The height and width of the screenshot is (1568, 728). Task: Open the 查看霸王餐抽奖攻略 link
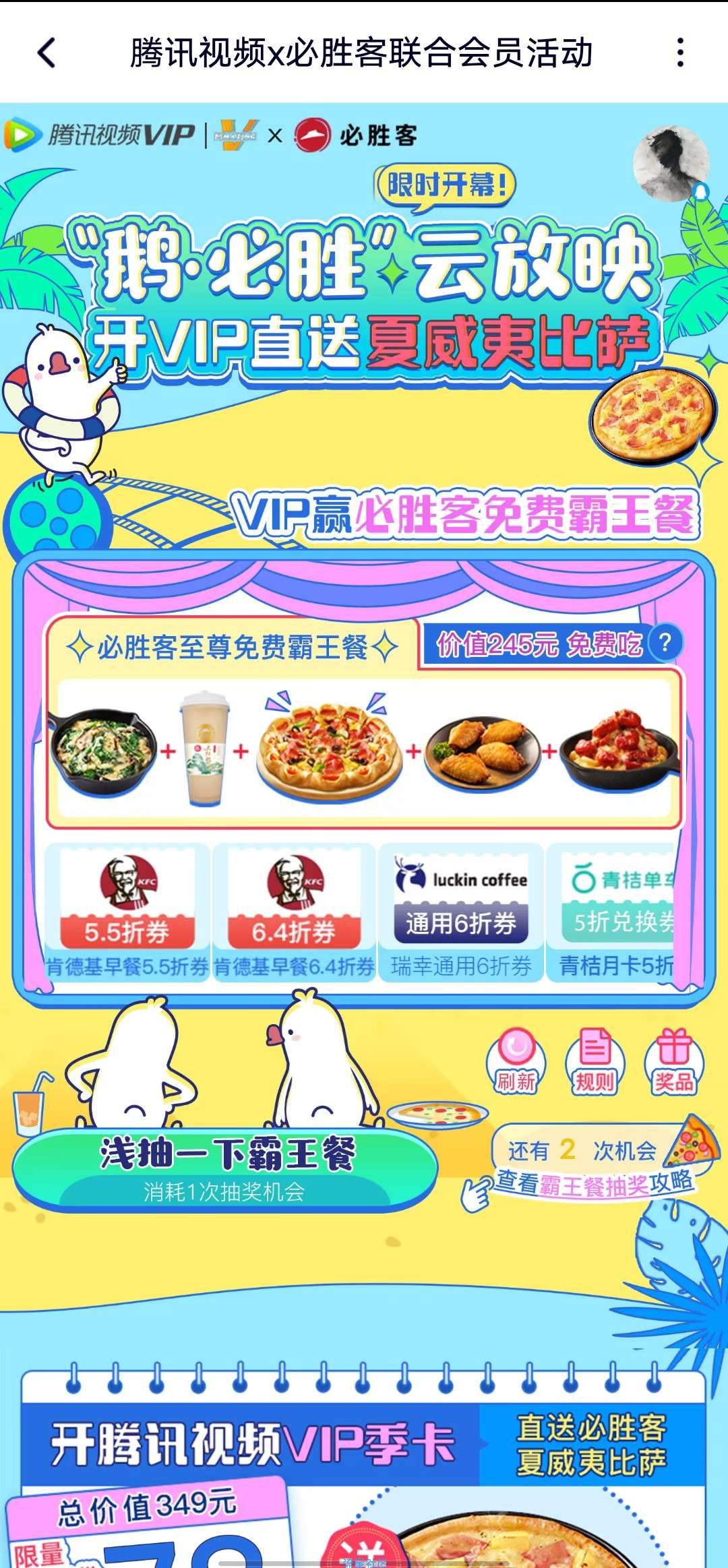(x=595, y=1184)
